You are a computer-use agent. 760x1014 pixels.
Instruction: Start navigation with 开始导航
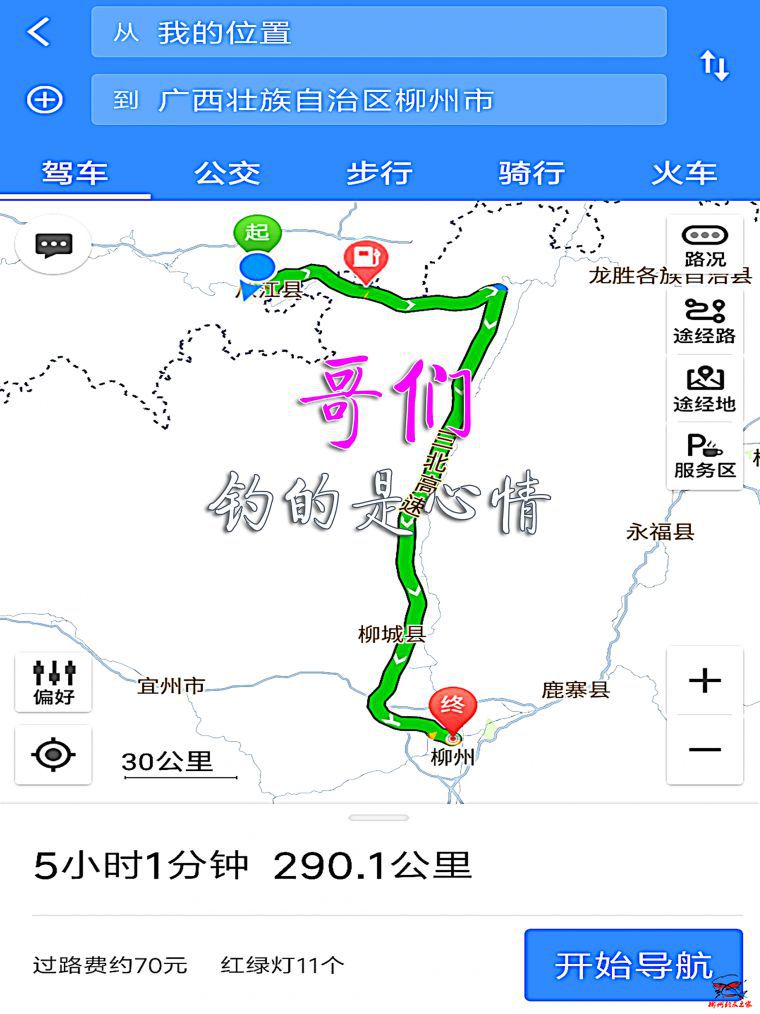coord(633,965)
